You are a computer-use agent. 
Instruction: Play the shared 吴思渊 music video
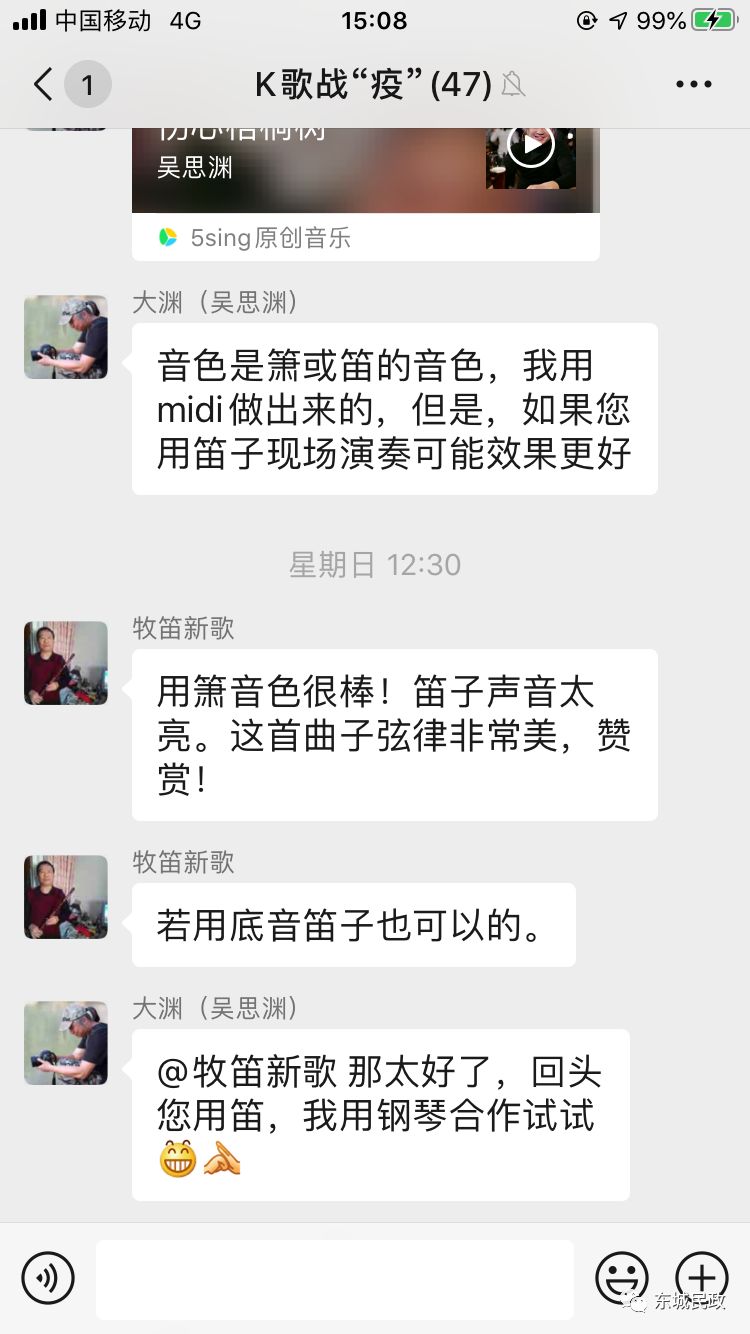point(530,144)
